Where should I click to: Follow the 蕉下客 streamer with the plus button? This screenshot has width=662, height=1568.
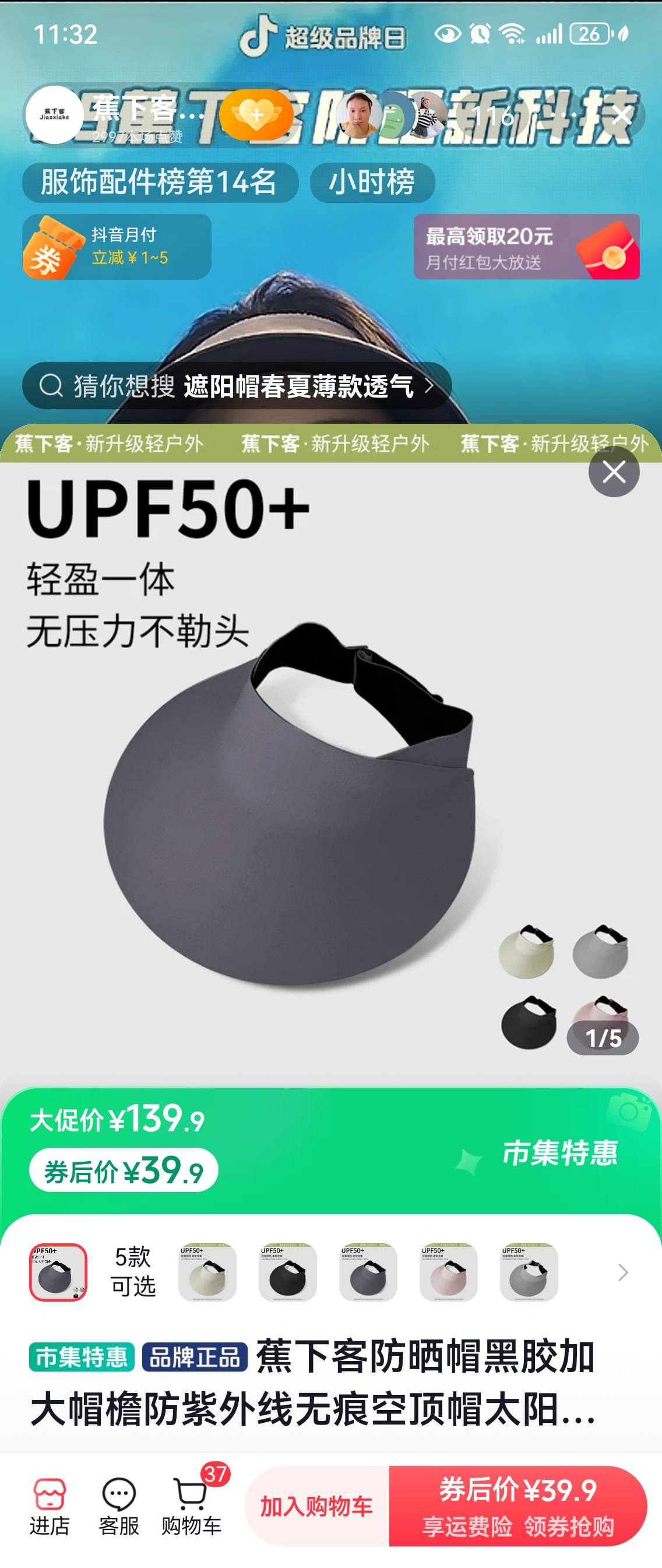pyautogui.click(x=256, y=115)
